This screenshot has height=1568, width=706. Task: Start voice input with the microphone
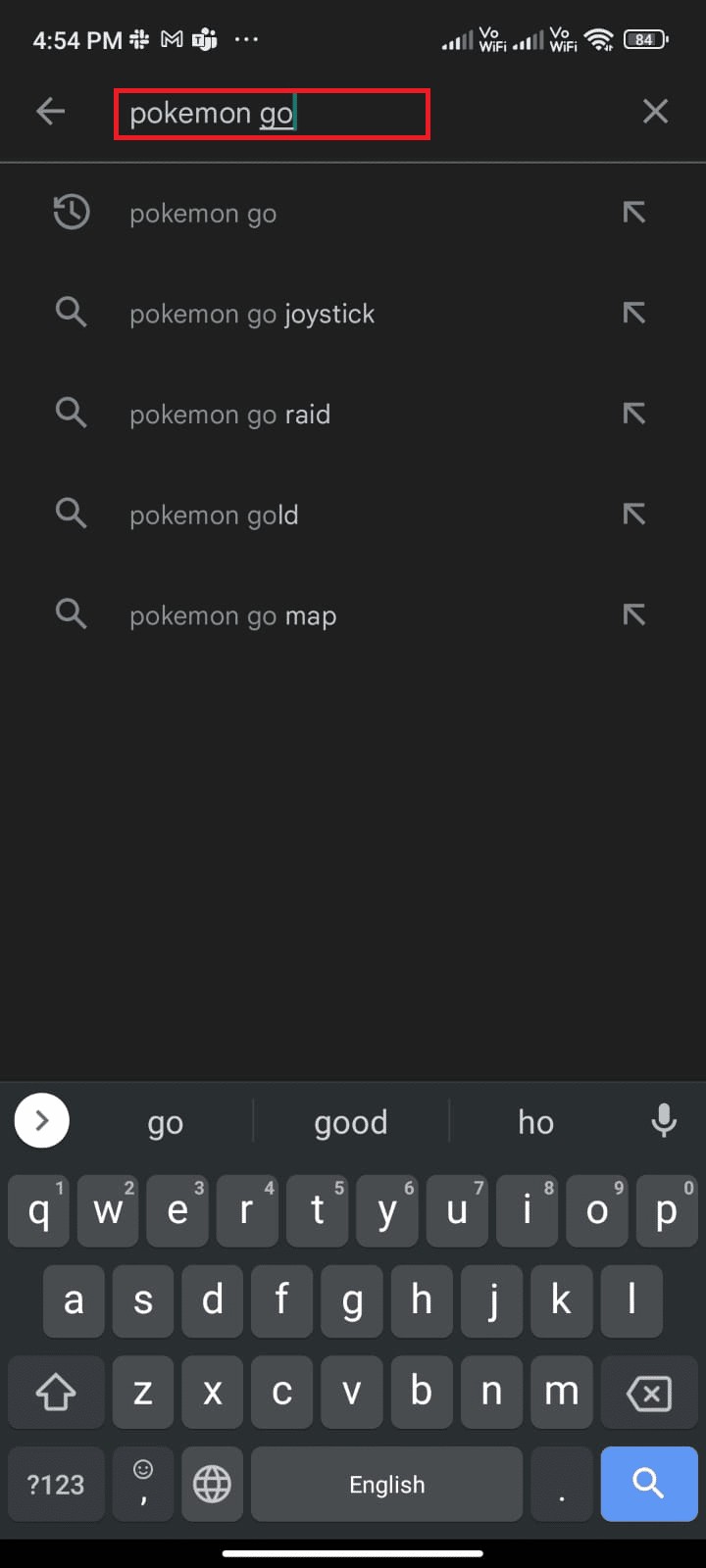664,1120
